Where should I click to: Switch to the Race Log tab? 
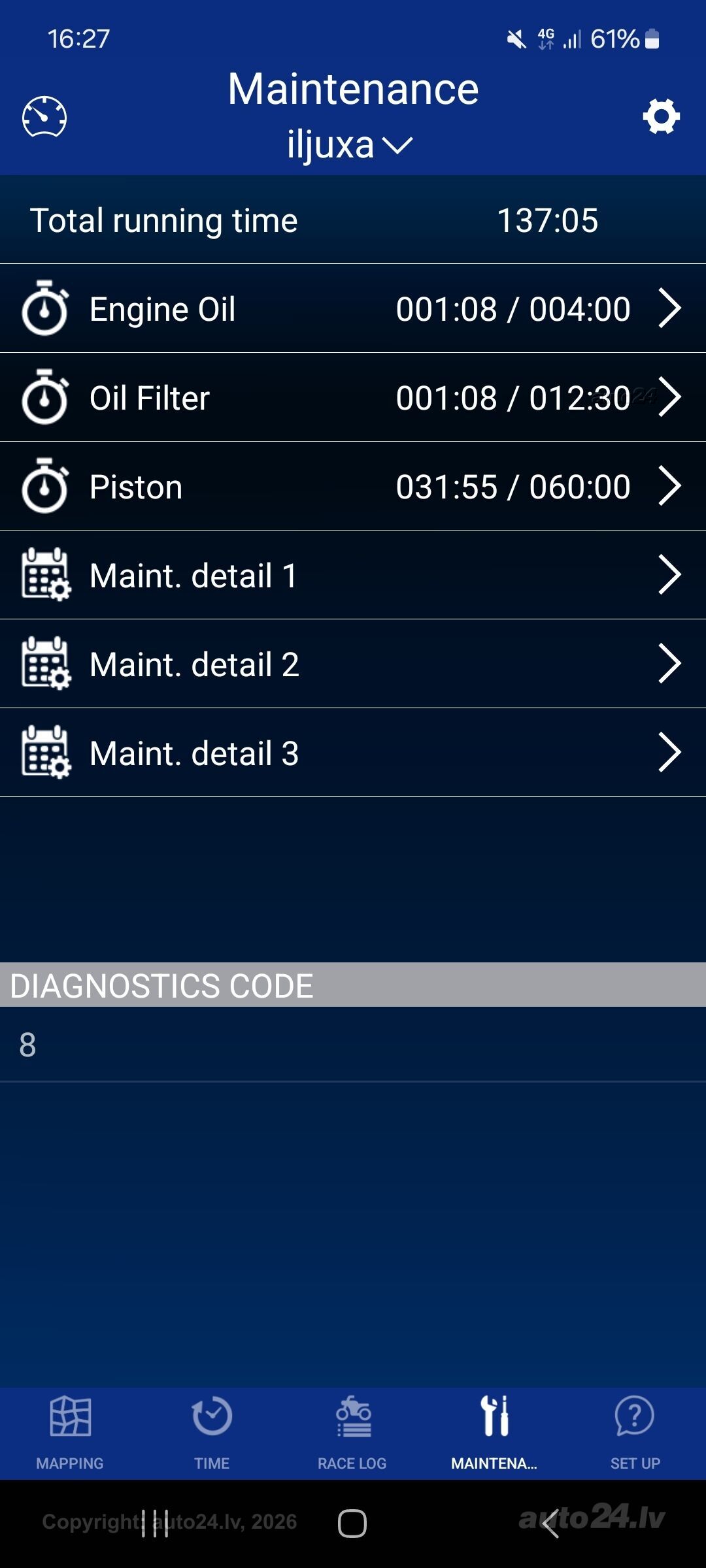pyautogui.click(x=352, y=1434)
